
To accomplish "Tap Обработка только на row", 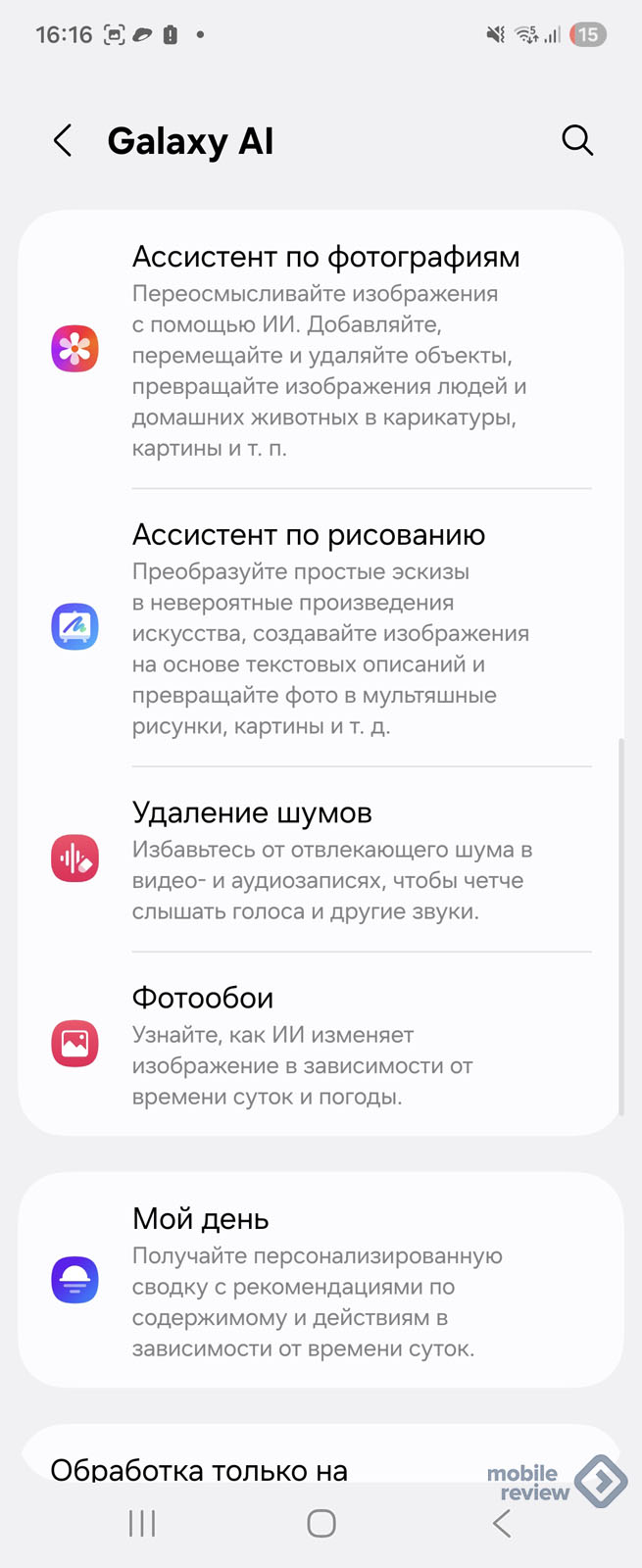I will (x=245, y=1467).
